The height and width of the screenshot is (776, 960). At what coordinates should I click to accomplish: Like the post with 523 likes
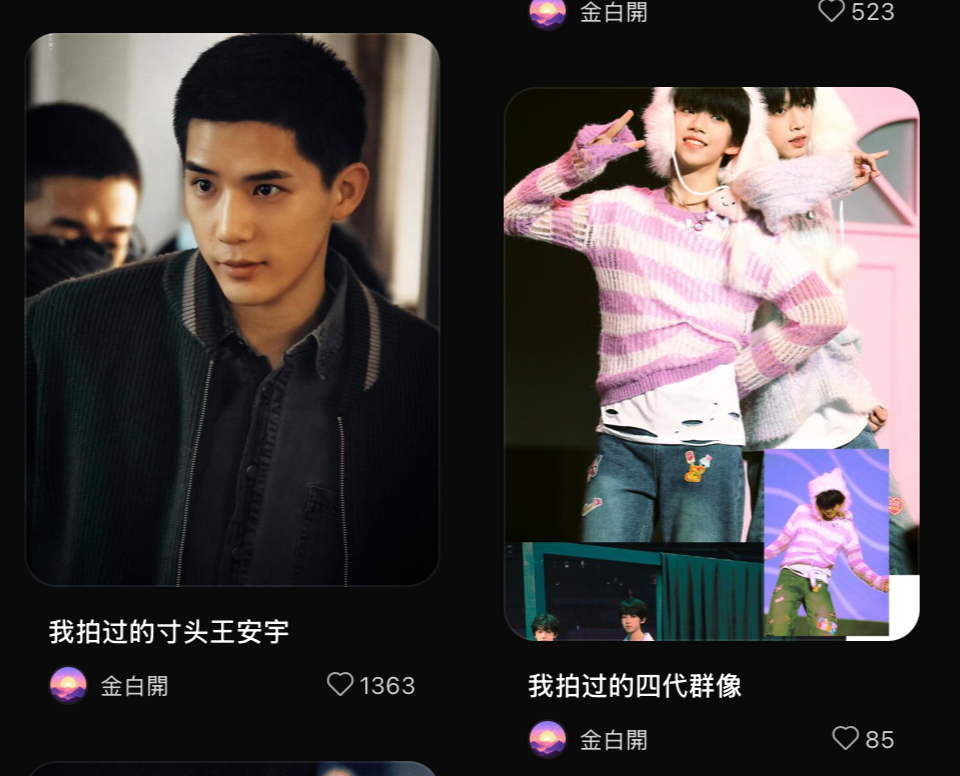[x=832, y=11]
